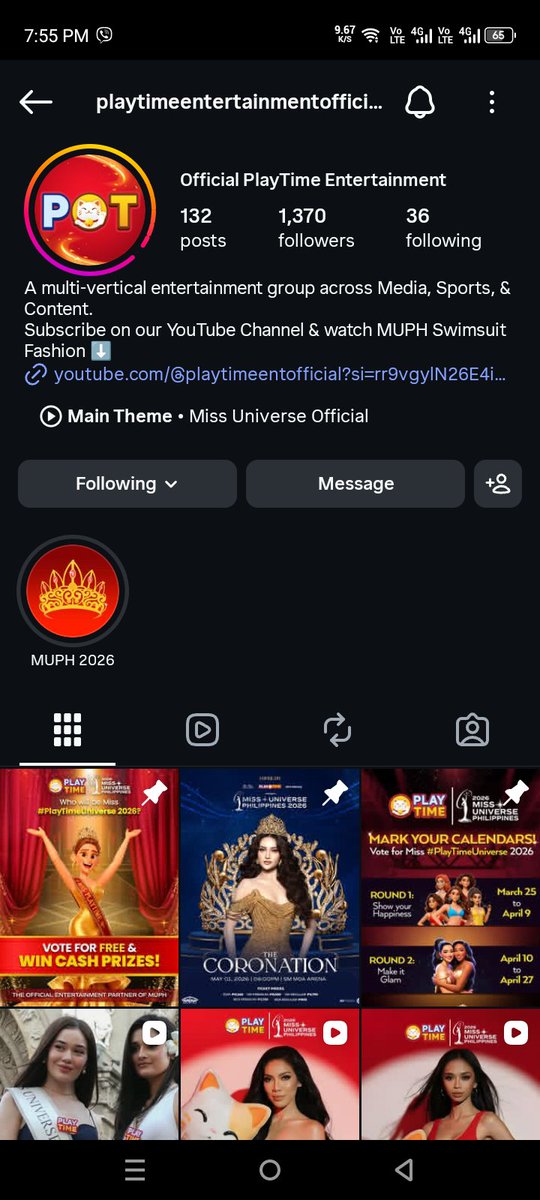Switch to the tagged photos tab
The image size is (540, 1200).
(x=472, y=731)
